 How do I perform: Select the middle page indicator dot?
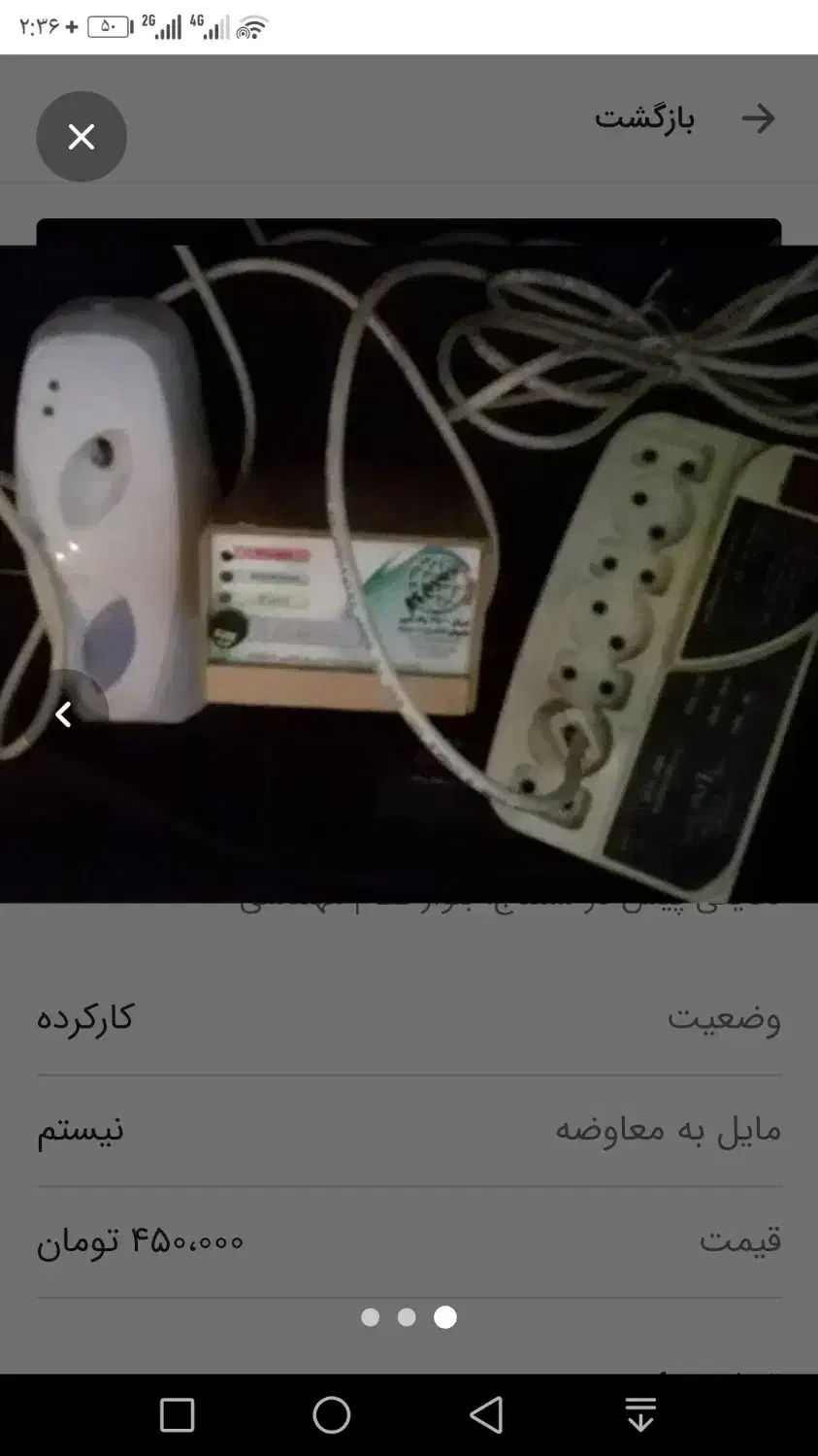coord(408,1317)
